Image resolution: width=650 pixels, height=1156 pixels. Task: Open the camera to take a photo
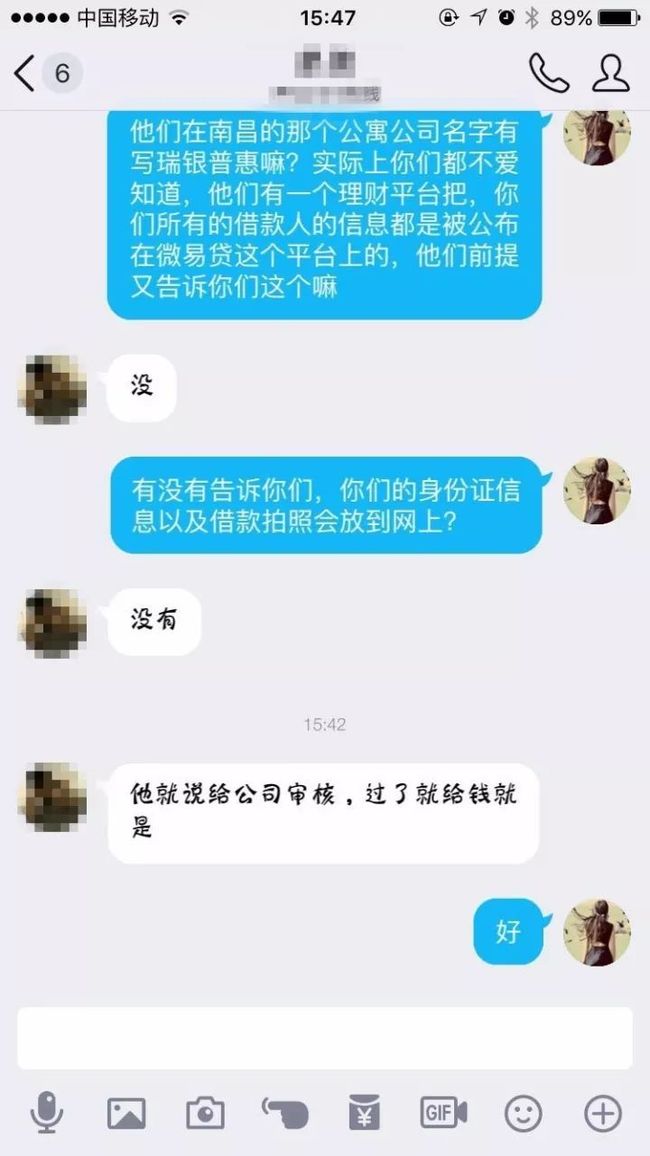tap(205, 1113)
